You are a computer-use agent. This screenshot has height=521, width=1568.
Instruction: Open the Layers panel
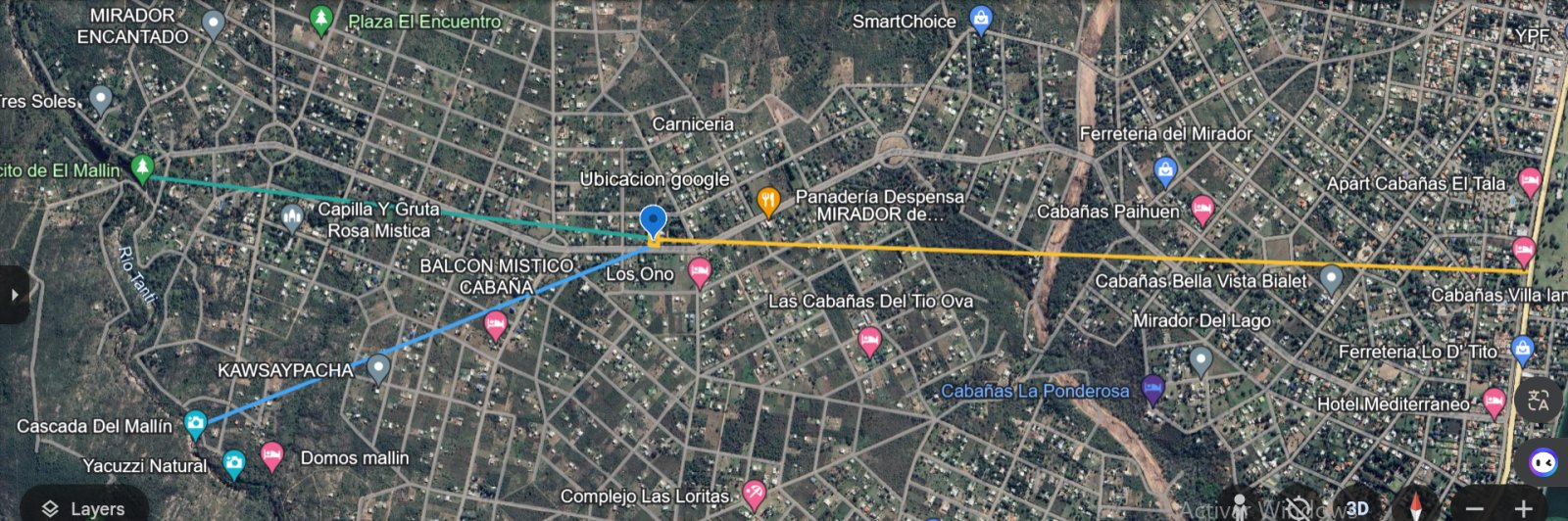pyautogui.click(x=84, y=508)
